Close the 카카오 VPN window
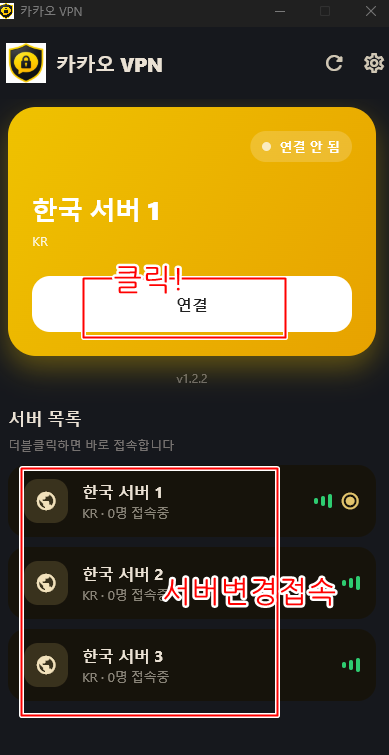 pos(371,11)
